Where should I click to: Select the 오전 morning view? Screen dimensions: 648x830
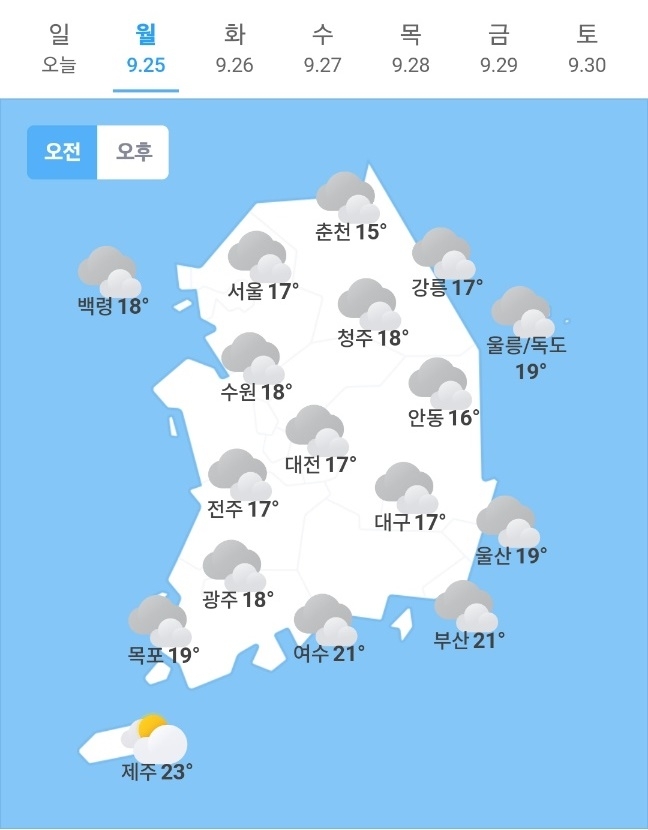62,152
